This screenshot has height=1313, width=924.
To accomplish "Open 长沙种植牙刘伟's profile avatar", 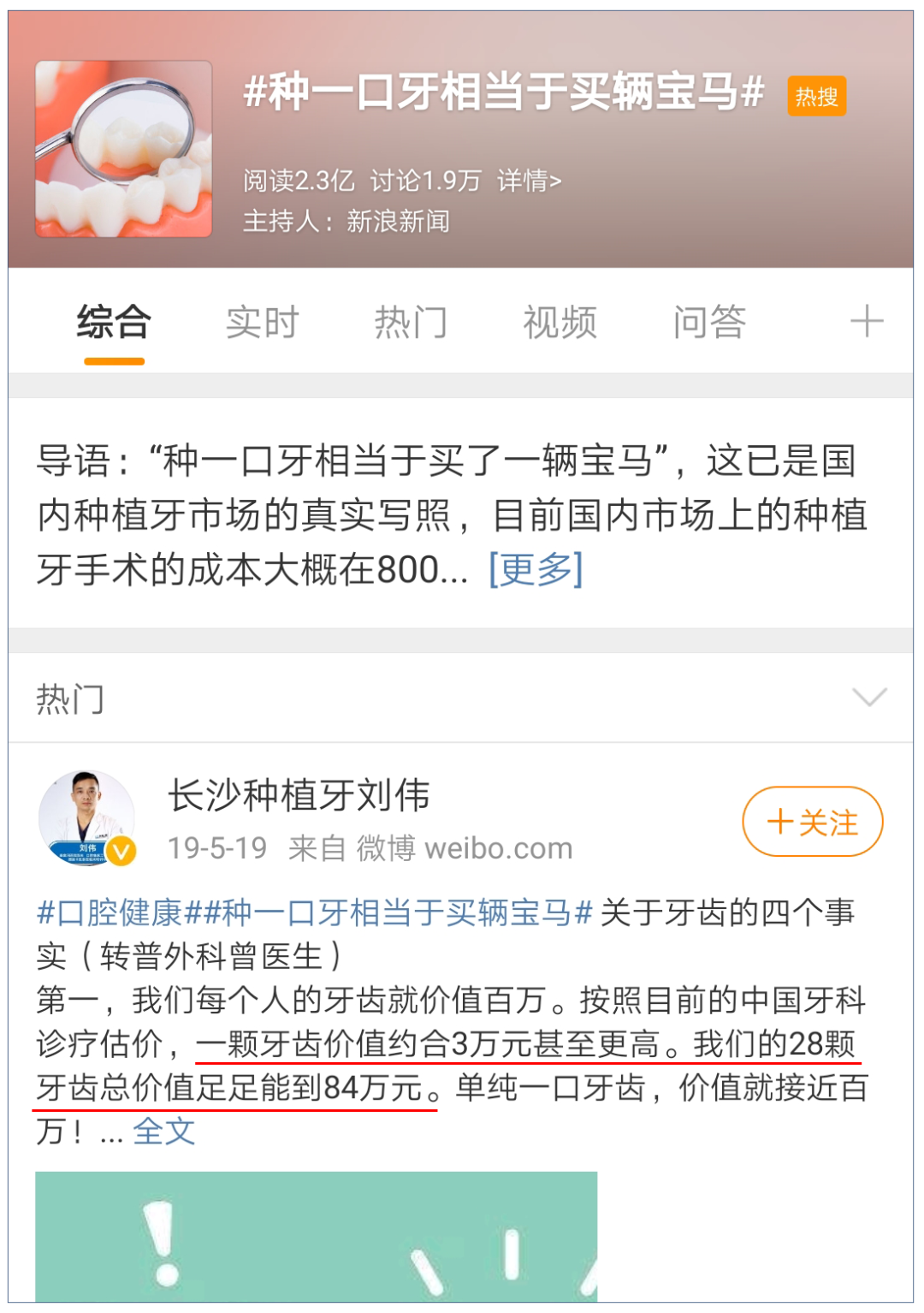I will (86, 818).
